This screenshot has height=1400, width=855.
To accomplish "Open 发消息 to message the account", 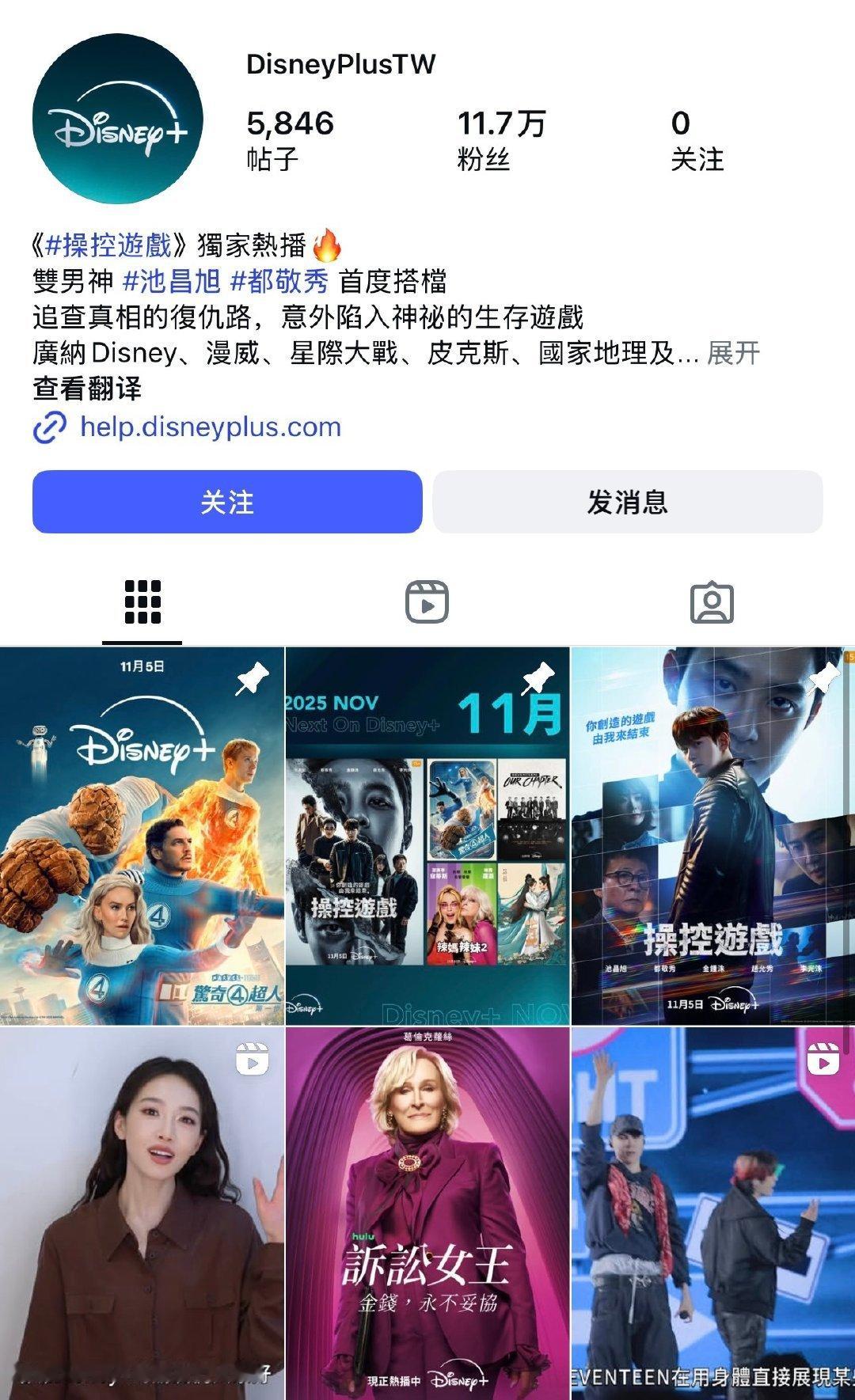I will coord(628,502).
